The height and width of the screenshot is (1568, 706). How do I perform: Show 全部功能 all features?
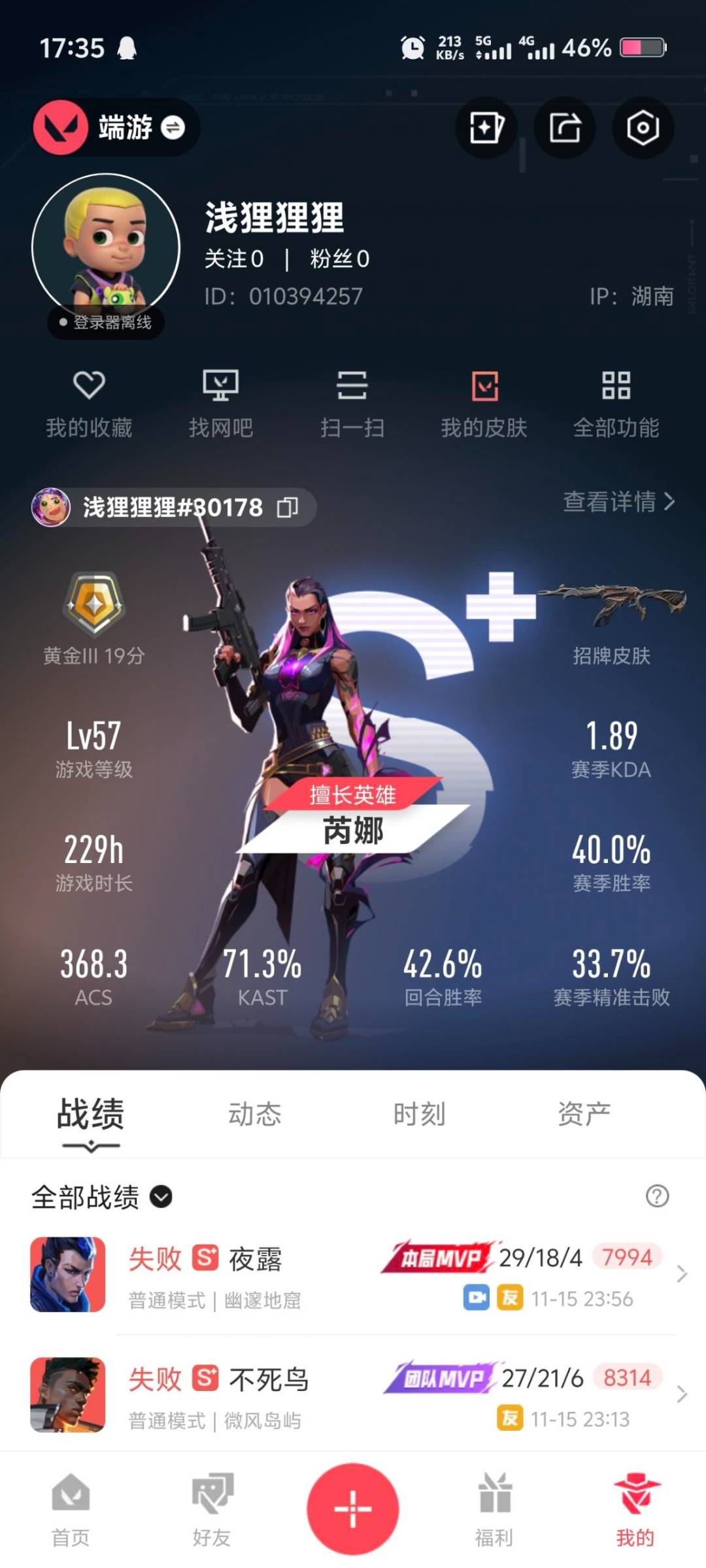(x=616, y=402)
